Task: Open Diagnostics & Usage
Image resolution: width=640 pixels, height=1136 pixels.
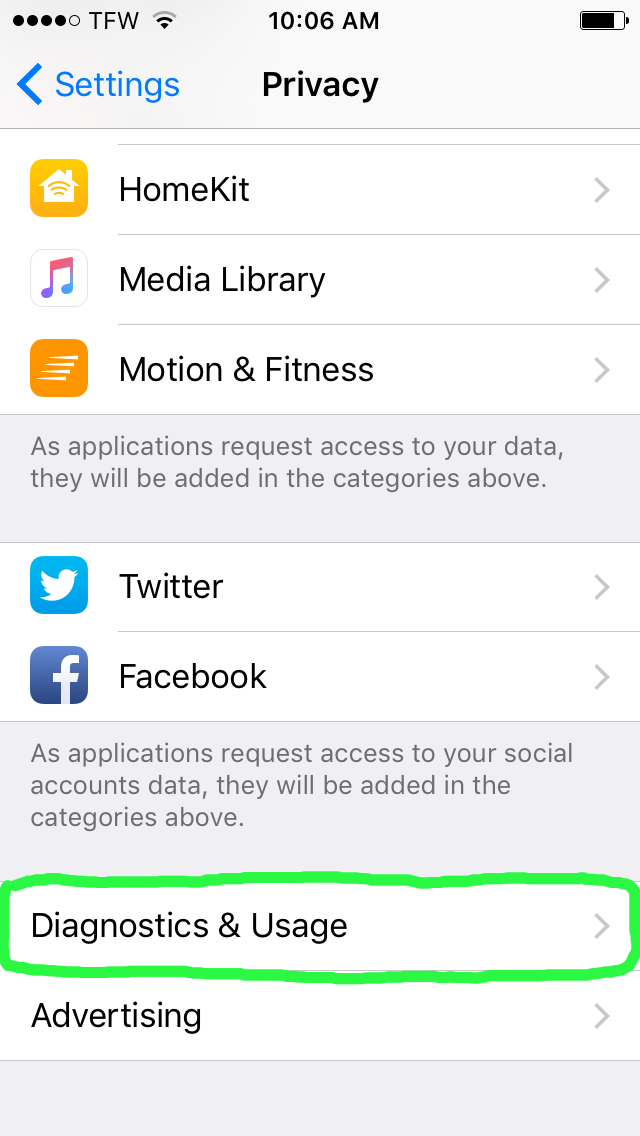Action: [x=320, y=927]
